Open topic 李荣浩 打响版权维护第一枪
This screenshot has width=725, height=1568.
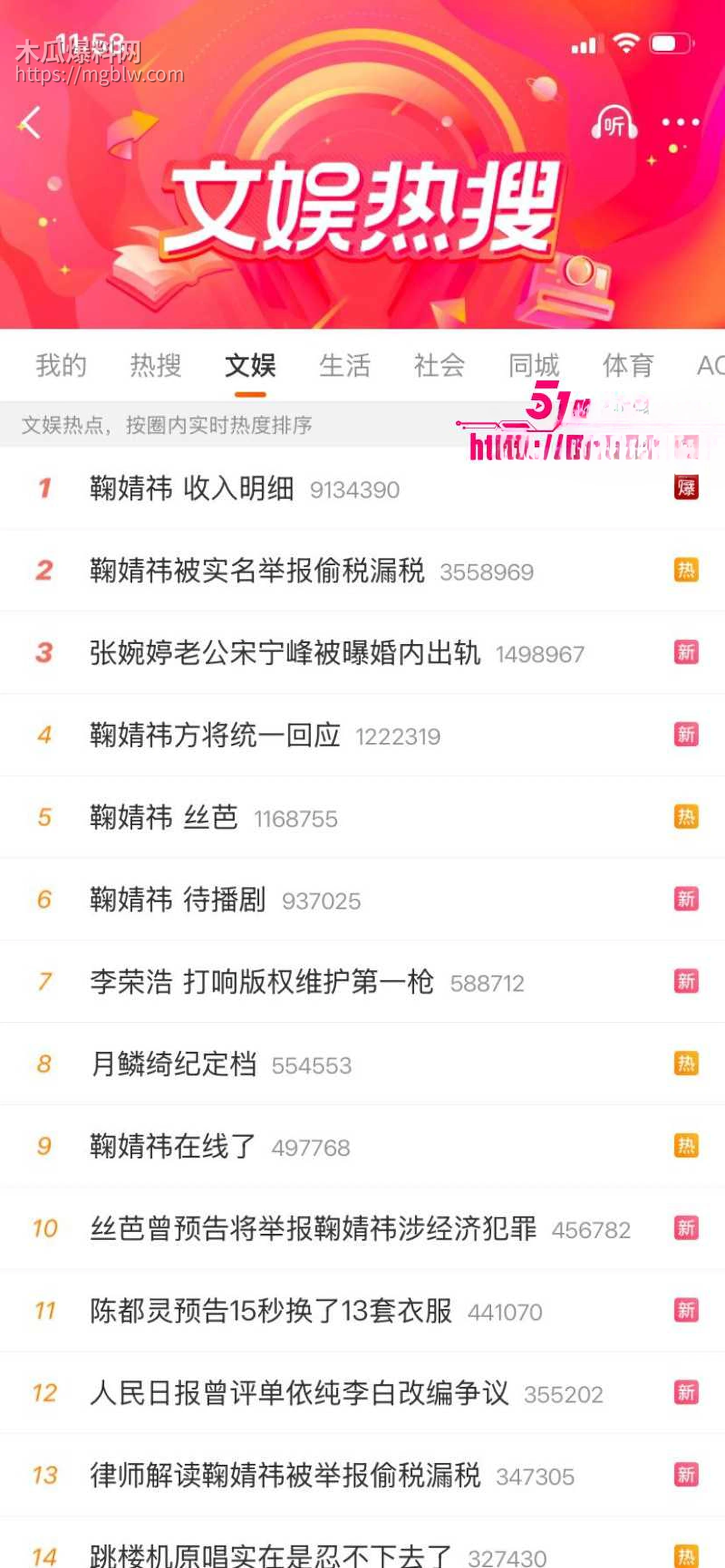point(262,982)
